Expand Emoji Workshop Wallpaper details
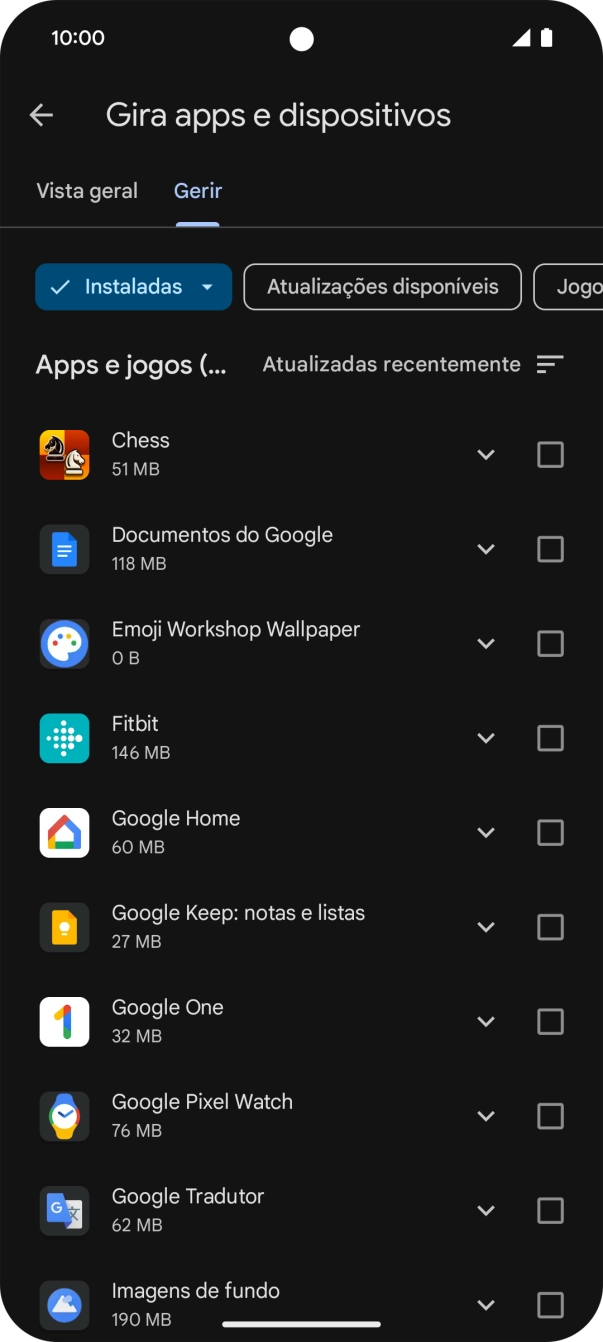Image resolution: width=603 pixels, height=1342 pixels. 486,644
